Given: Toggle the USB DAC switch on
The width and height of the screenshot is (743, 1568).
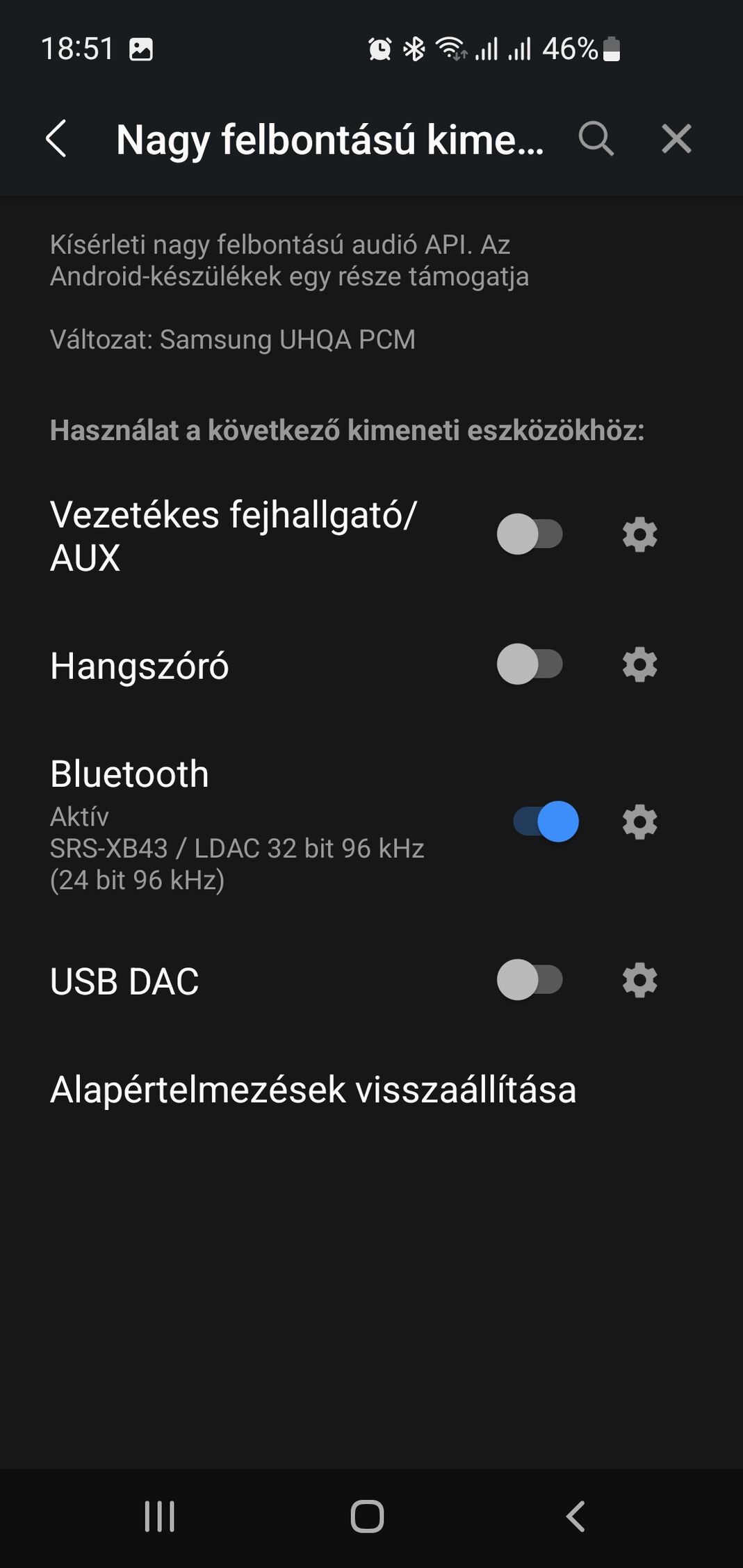Looking at the screenshot, I should (530, 979).
